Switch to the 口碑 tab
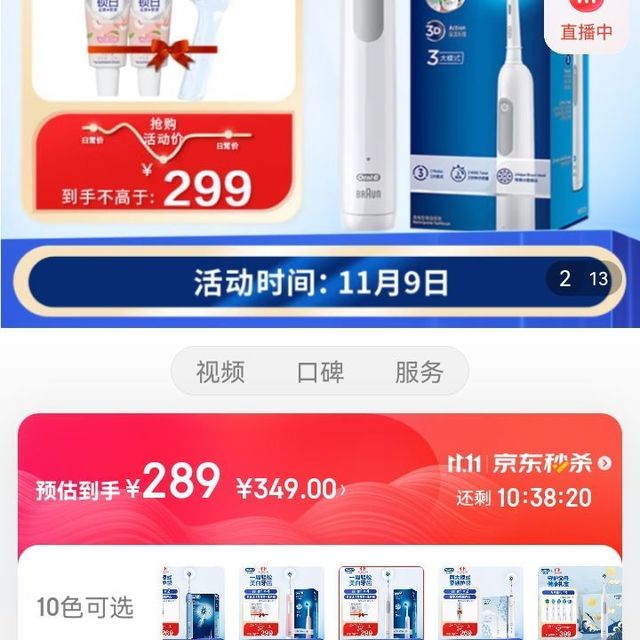This screenshot has width=640, height=640. click(320, 373)
